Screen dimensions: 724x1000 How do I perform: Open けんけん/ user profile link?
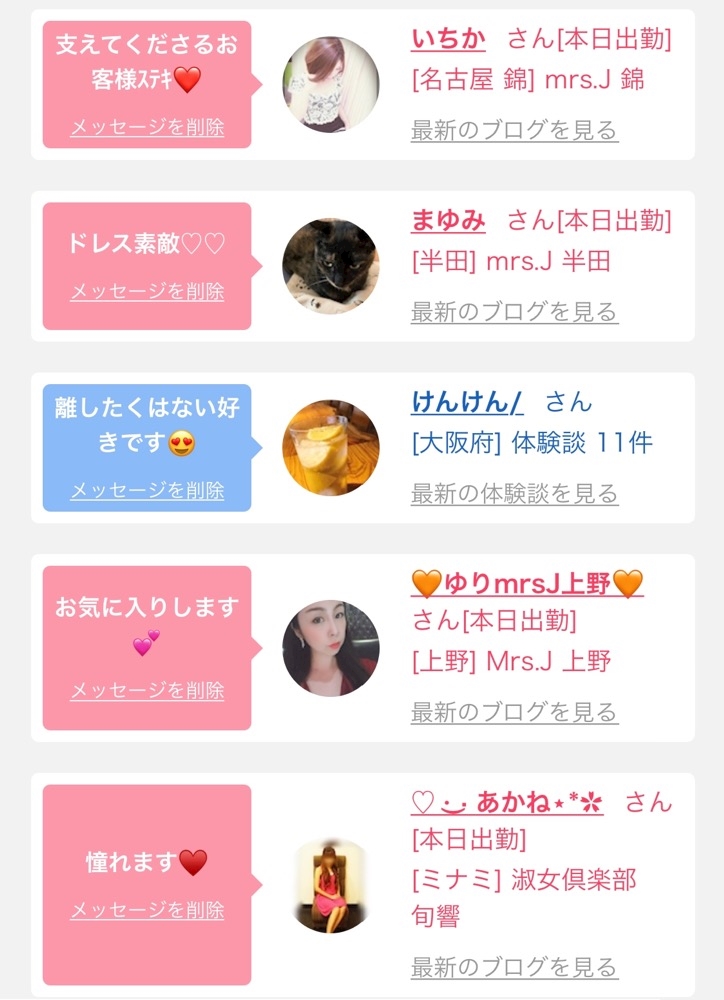(467, 402)
